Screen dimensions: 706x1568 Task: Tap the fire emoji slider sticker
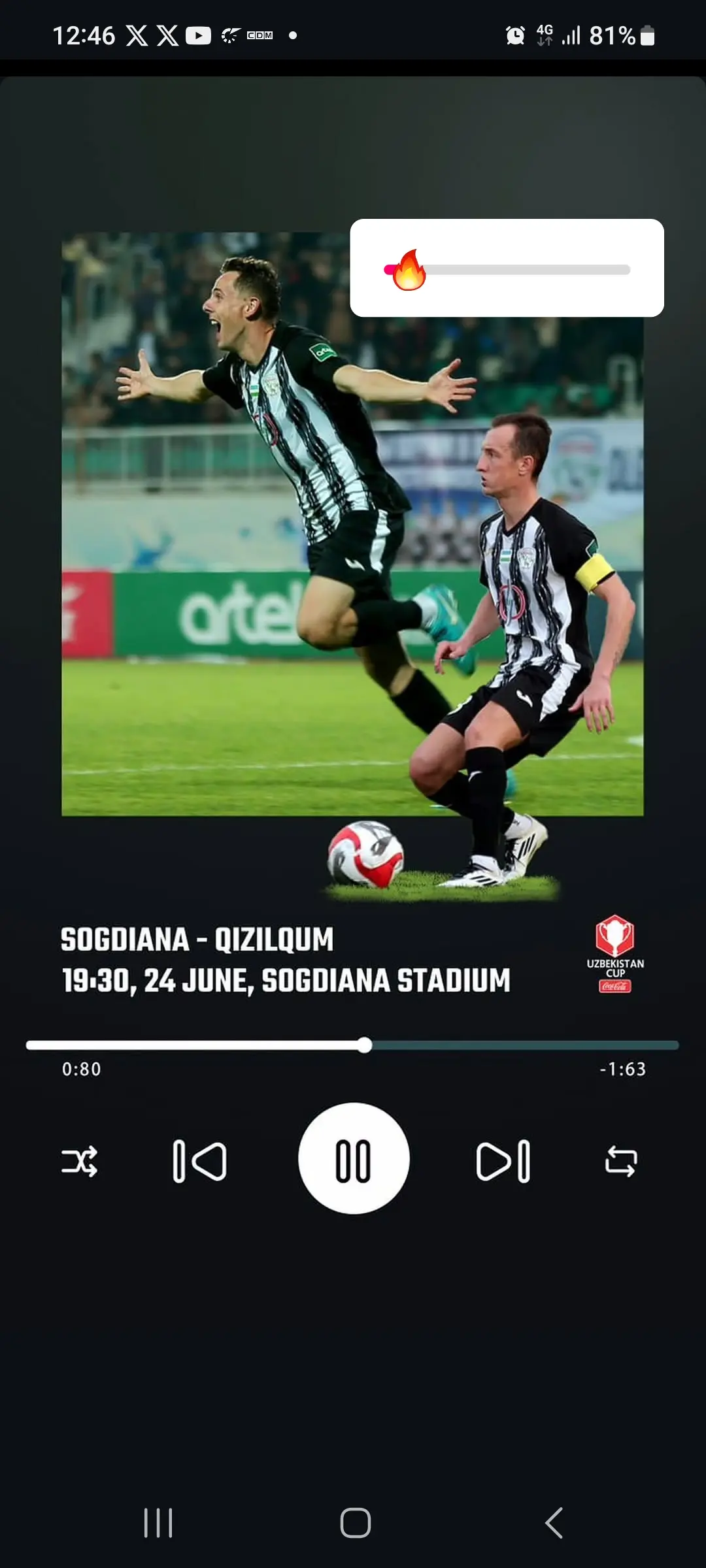coord(409,270)
